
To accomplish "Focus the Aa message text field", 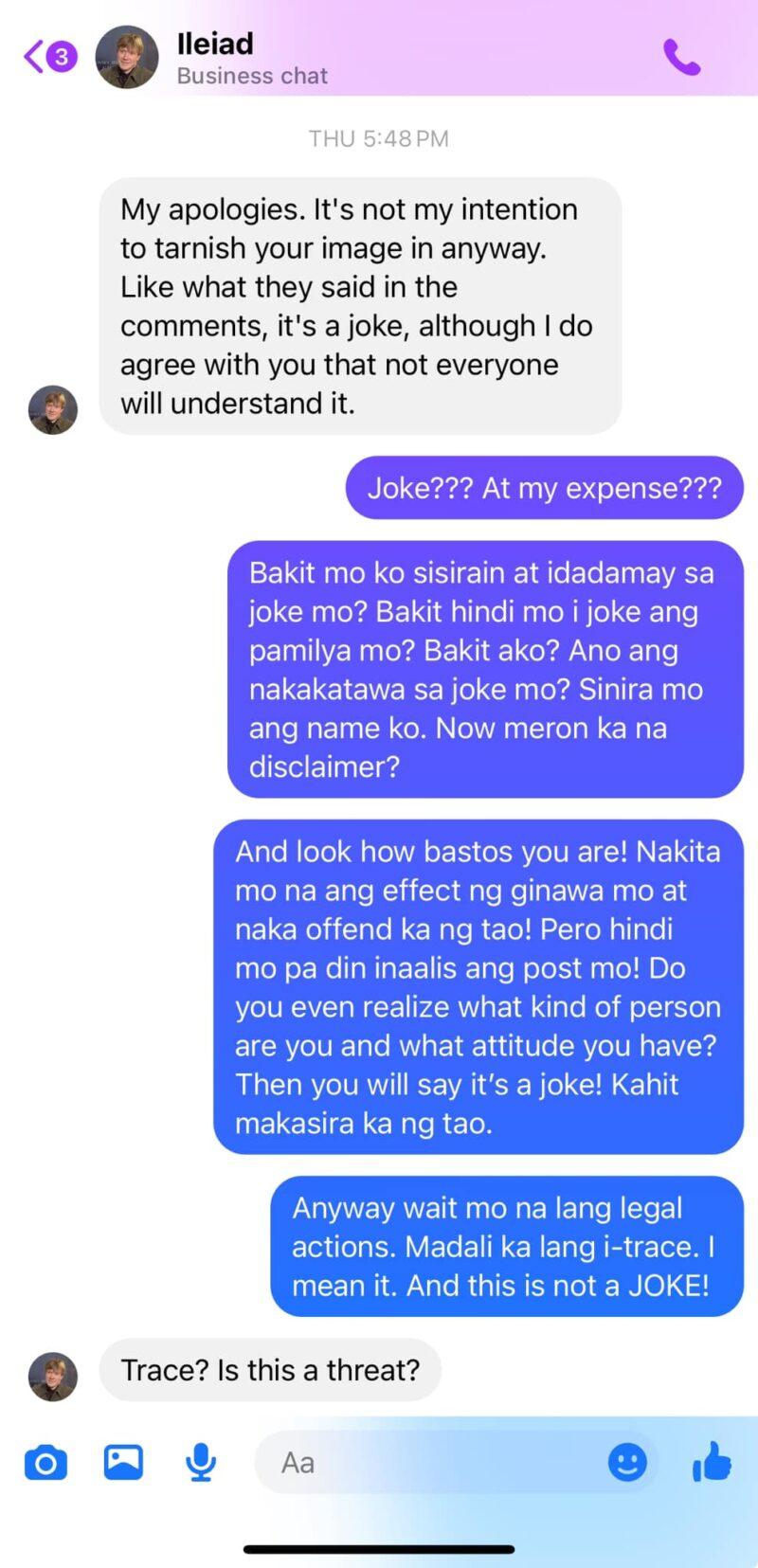I will pyautogui.click(x=426, y=1463).
